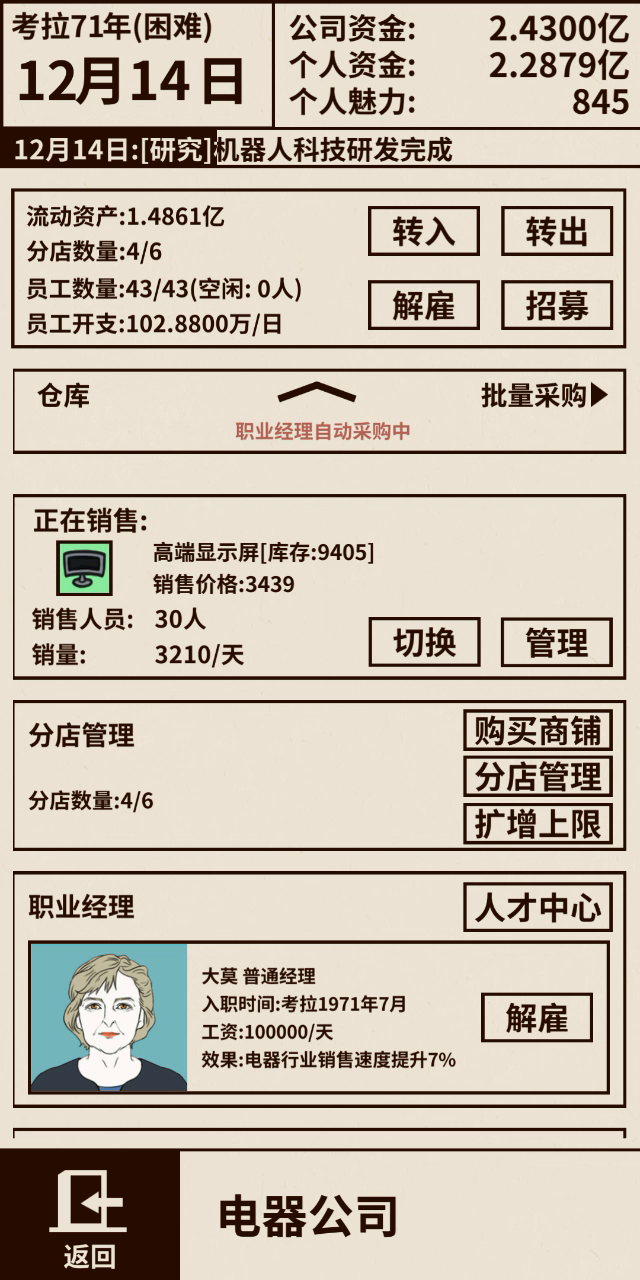The height and width of the screenshot is (1280, 640).
Task: Tap 解雇 next to employee count
Action: 424,305
